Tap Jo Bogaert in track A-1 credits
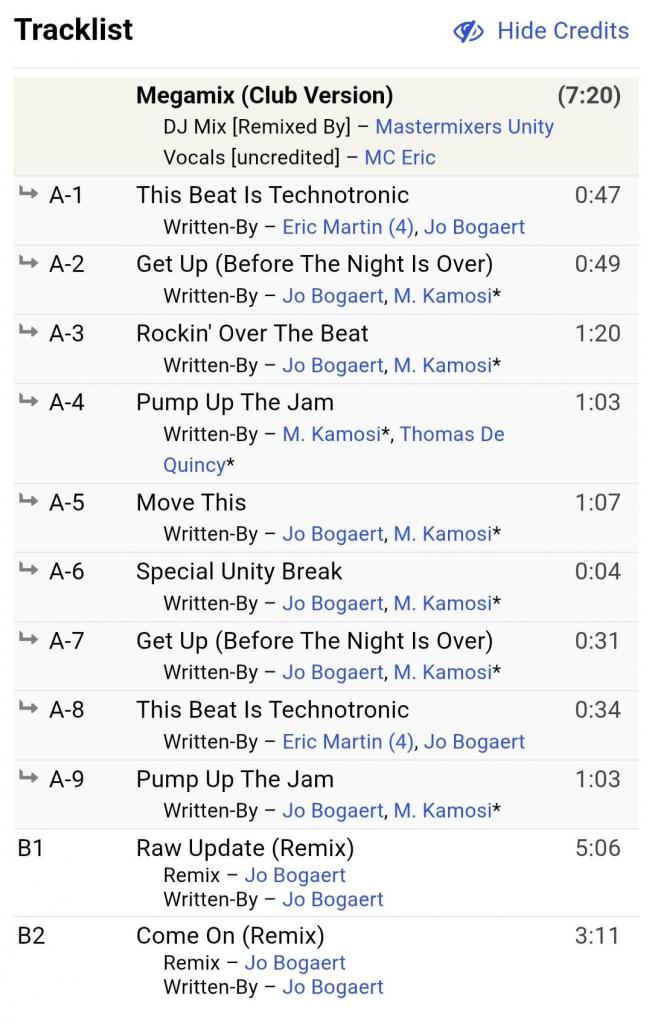The image size is (652, 1024). (474, 227)
